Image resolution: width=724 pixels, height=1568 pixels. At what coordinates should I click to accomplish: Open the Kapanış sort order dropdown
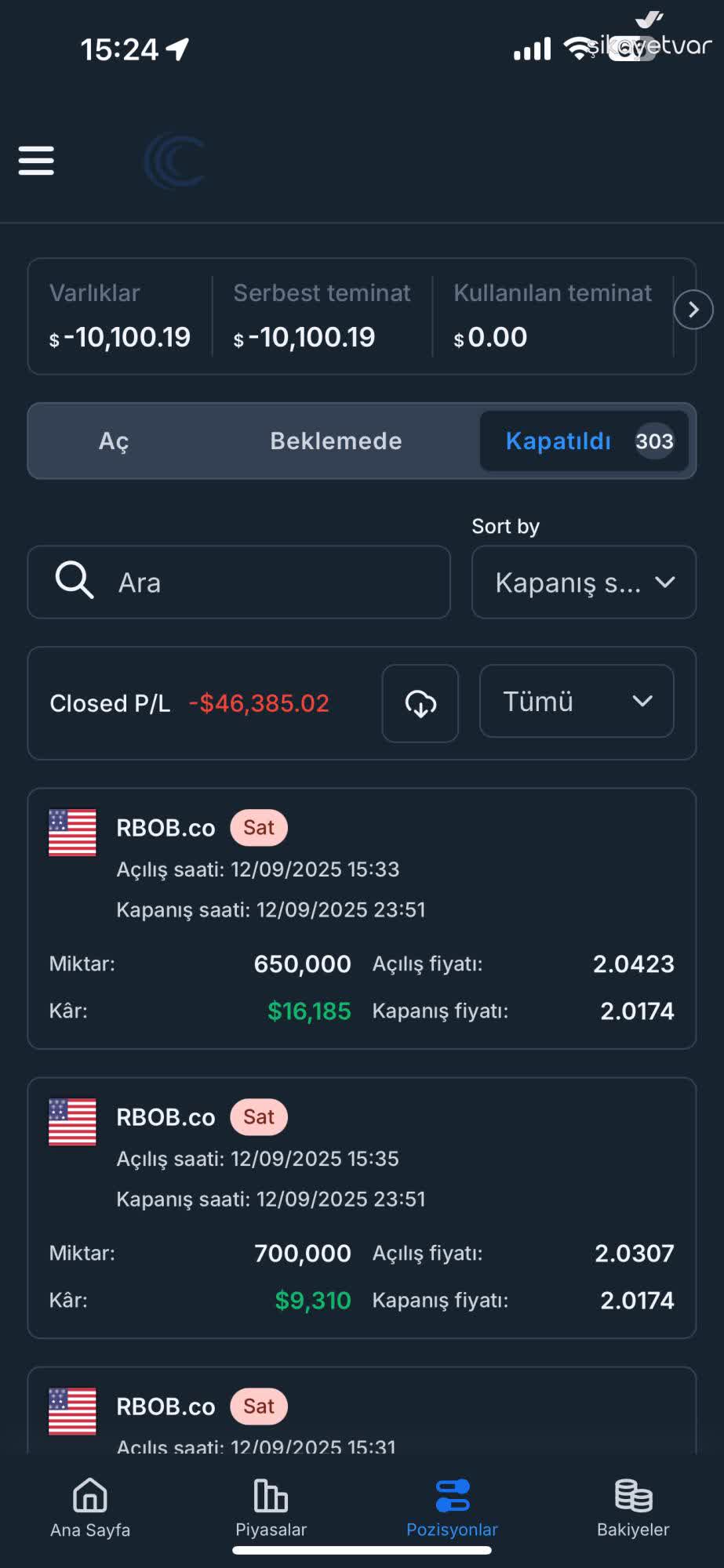coord(583,583)
